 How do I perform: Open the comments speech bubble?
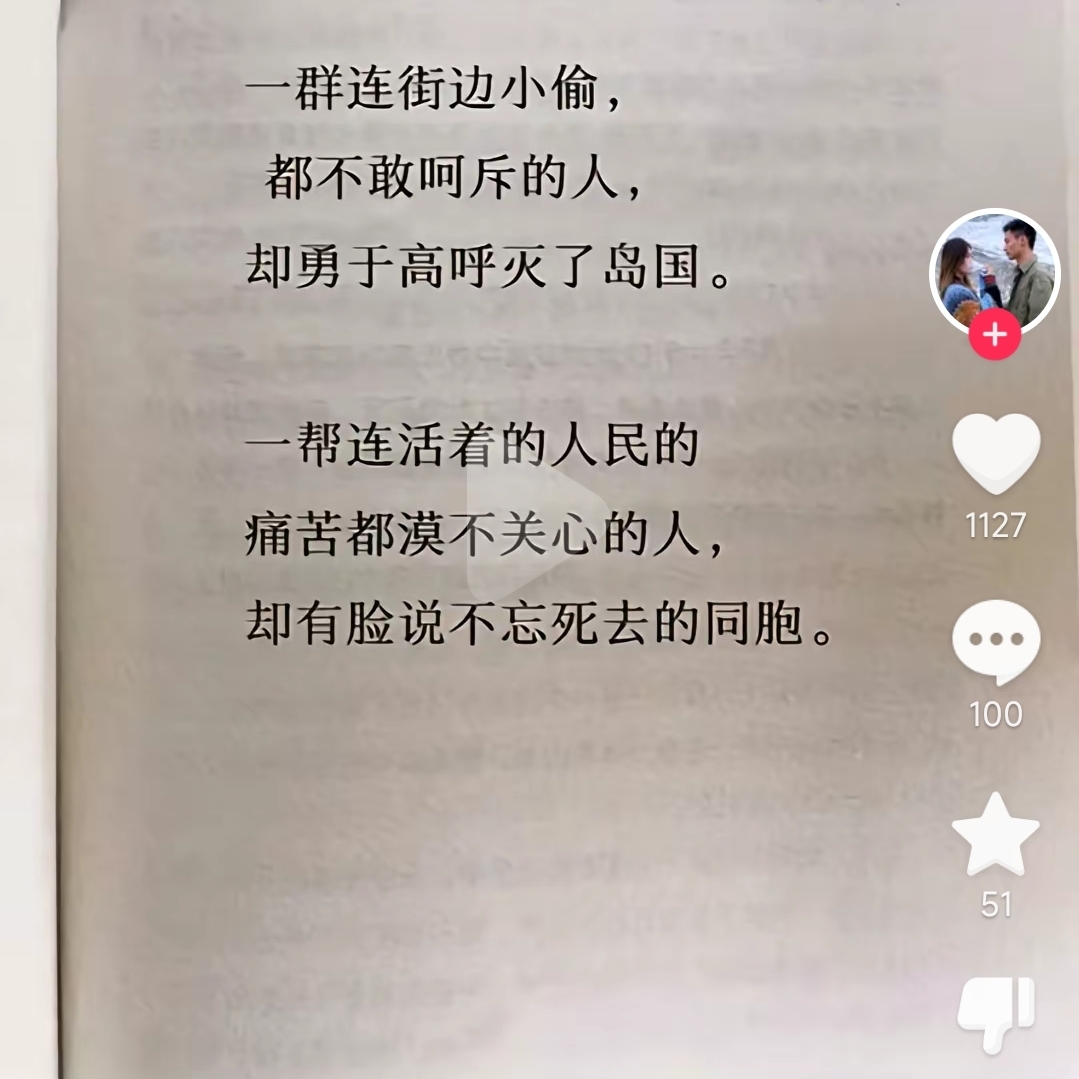(996, 642)
